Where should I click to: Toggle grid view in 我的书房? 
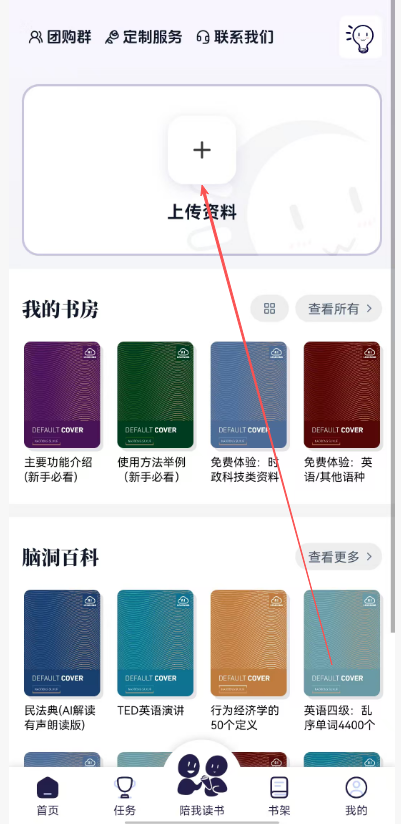tap(270, 308)
